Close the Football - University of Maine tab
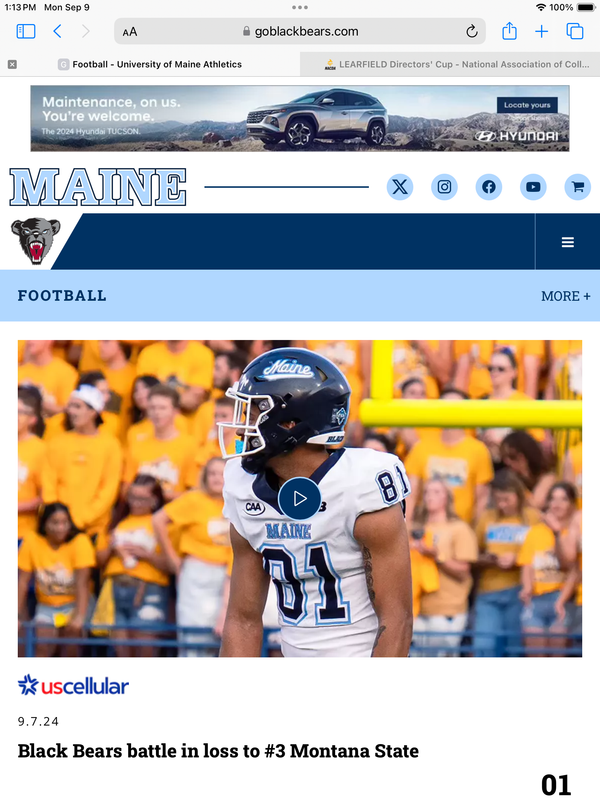 pyautogui.click(x=12, y=64)
